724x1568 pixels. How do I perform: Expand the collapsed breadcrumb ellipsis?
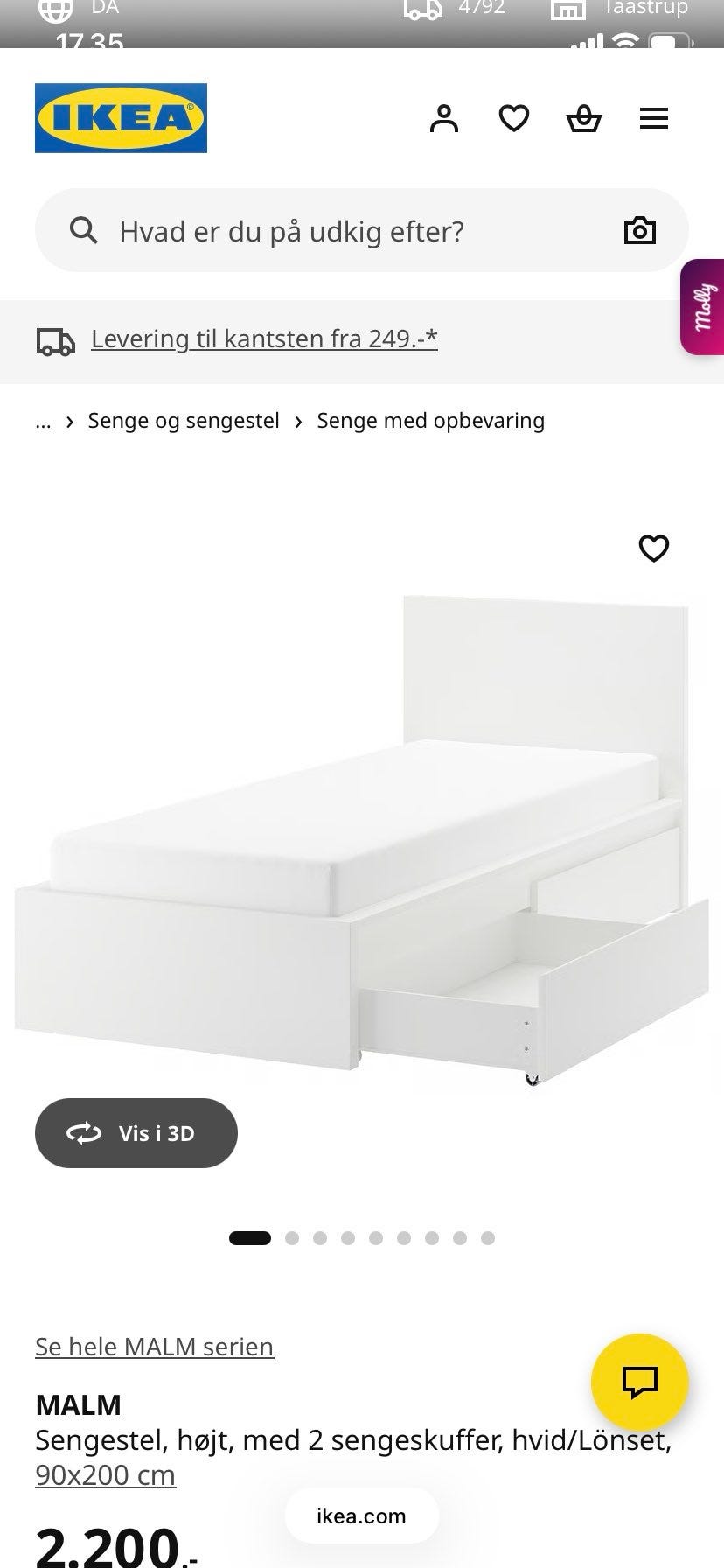pyautogui.click(x=43, y=421)
